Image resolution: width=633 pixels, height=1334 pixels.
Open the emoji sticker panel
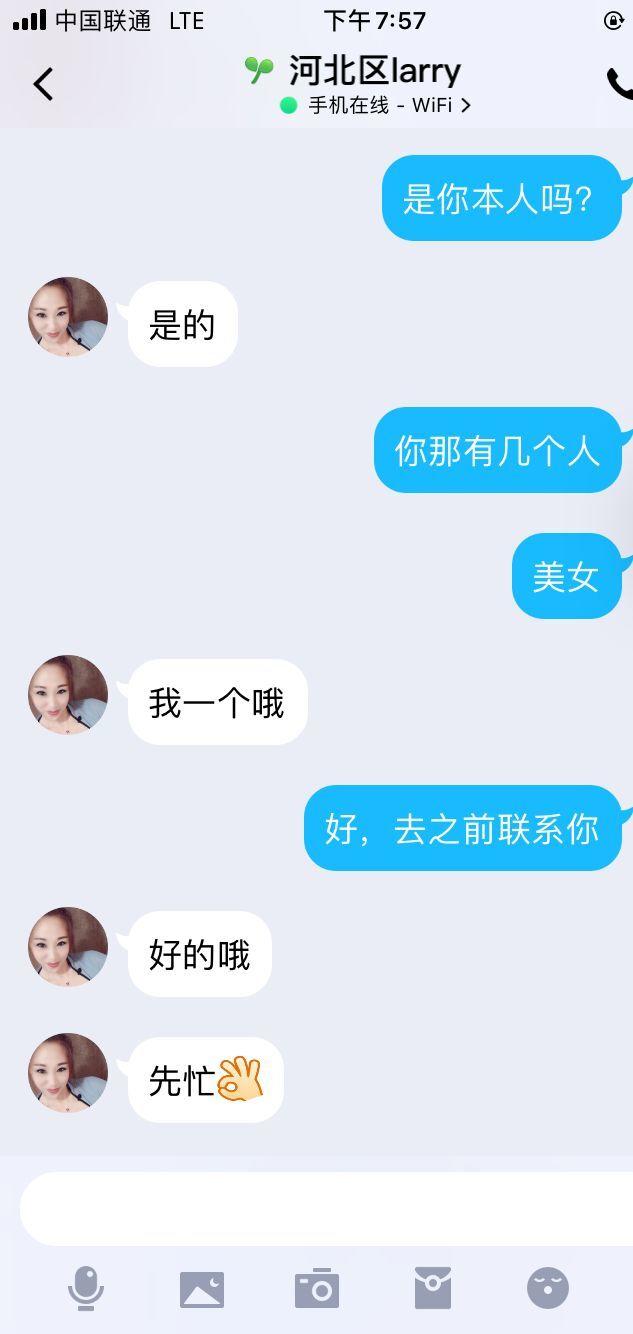[x=547, y=1288]
